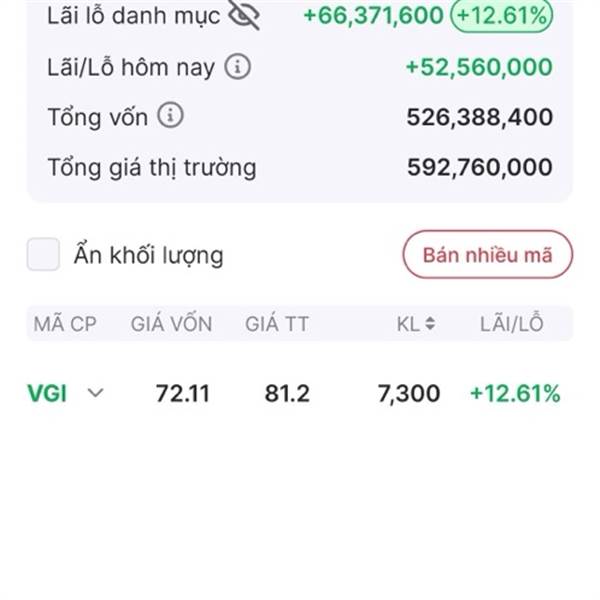Image resolution: width=600 pixels, height=600 pixels.
Task: Open info icon beside Lãi/Lỗ hôm nay
Action: click(x=237, y=67)
